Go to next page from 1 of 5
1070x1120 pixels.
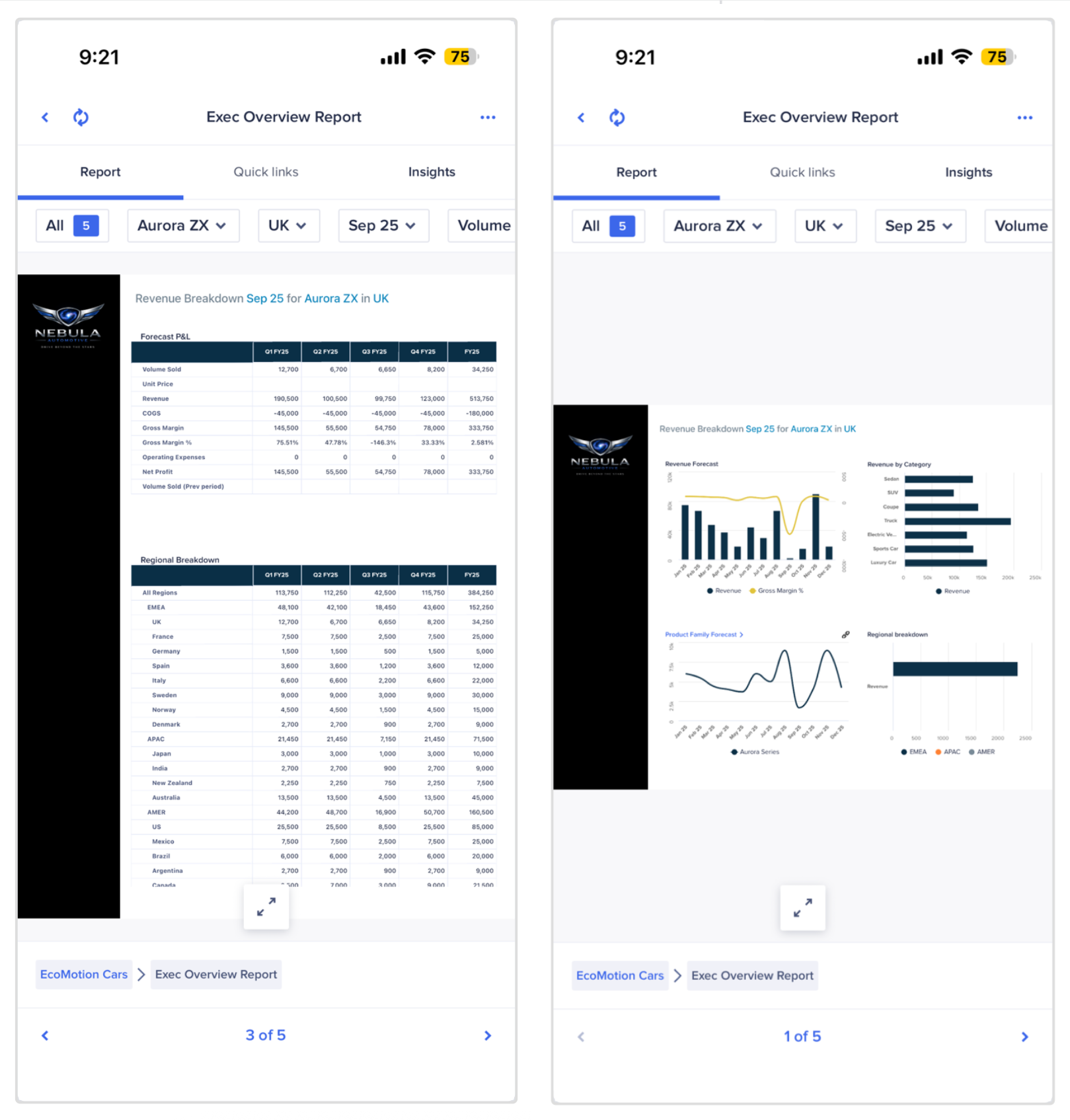tap(1024, 1037)
